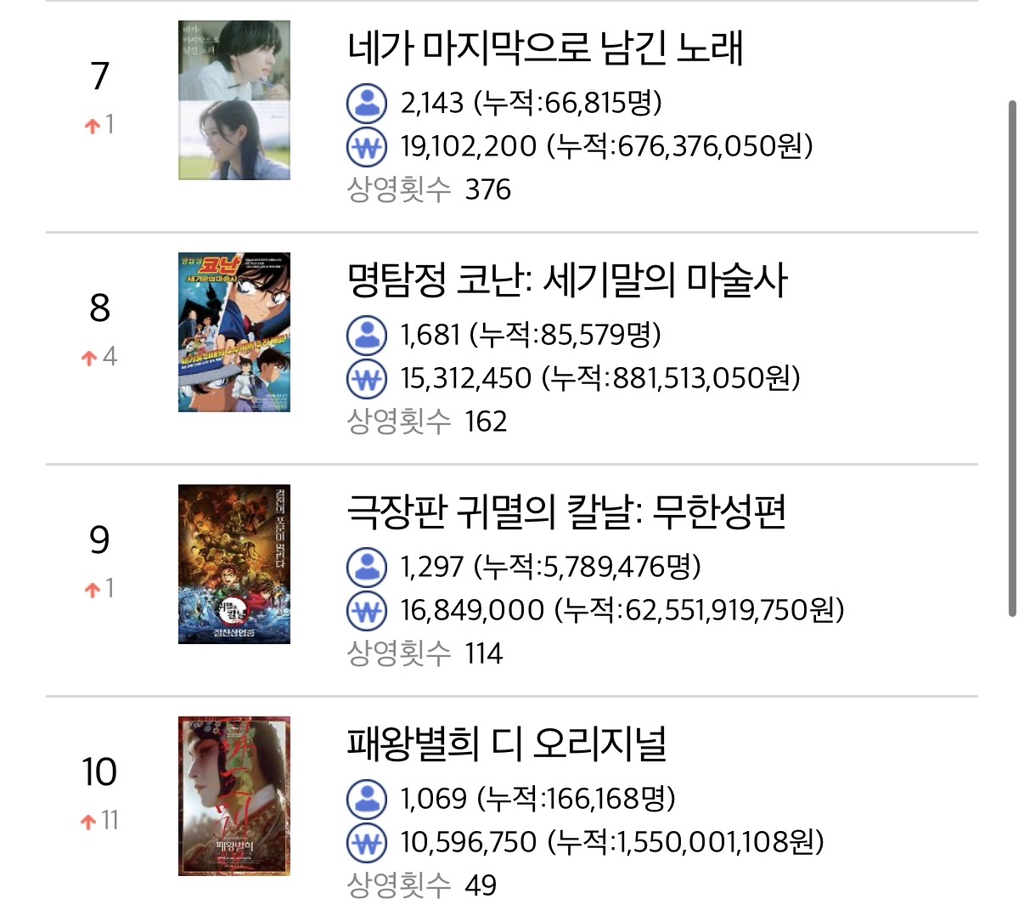Tap the 네가 마지막으로 남긴 노래 poster
The image size is (1024, 916).
[234, 100]
